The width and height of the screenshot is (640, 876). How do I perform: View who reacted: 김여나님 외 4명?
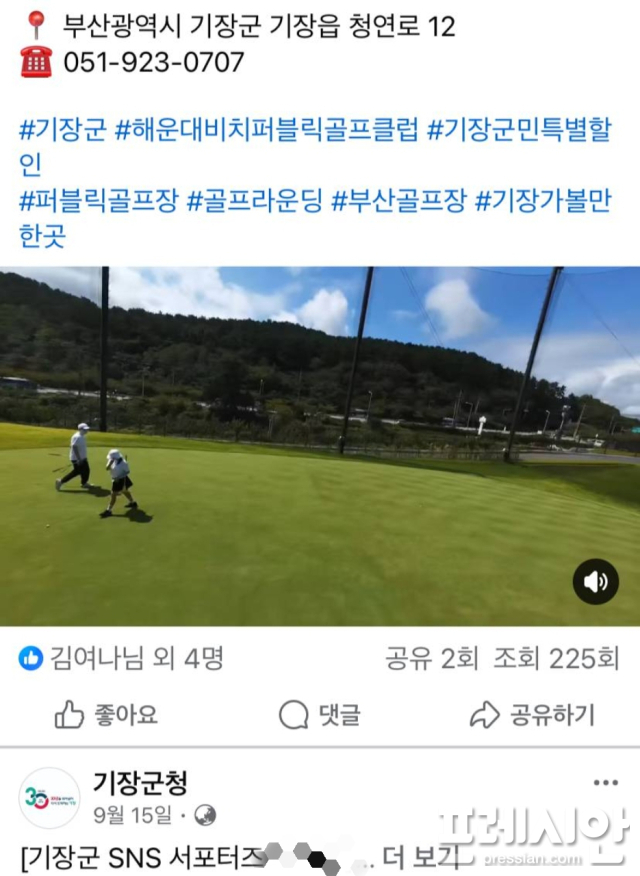coord(122,658)
